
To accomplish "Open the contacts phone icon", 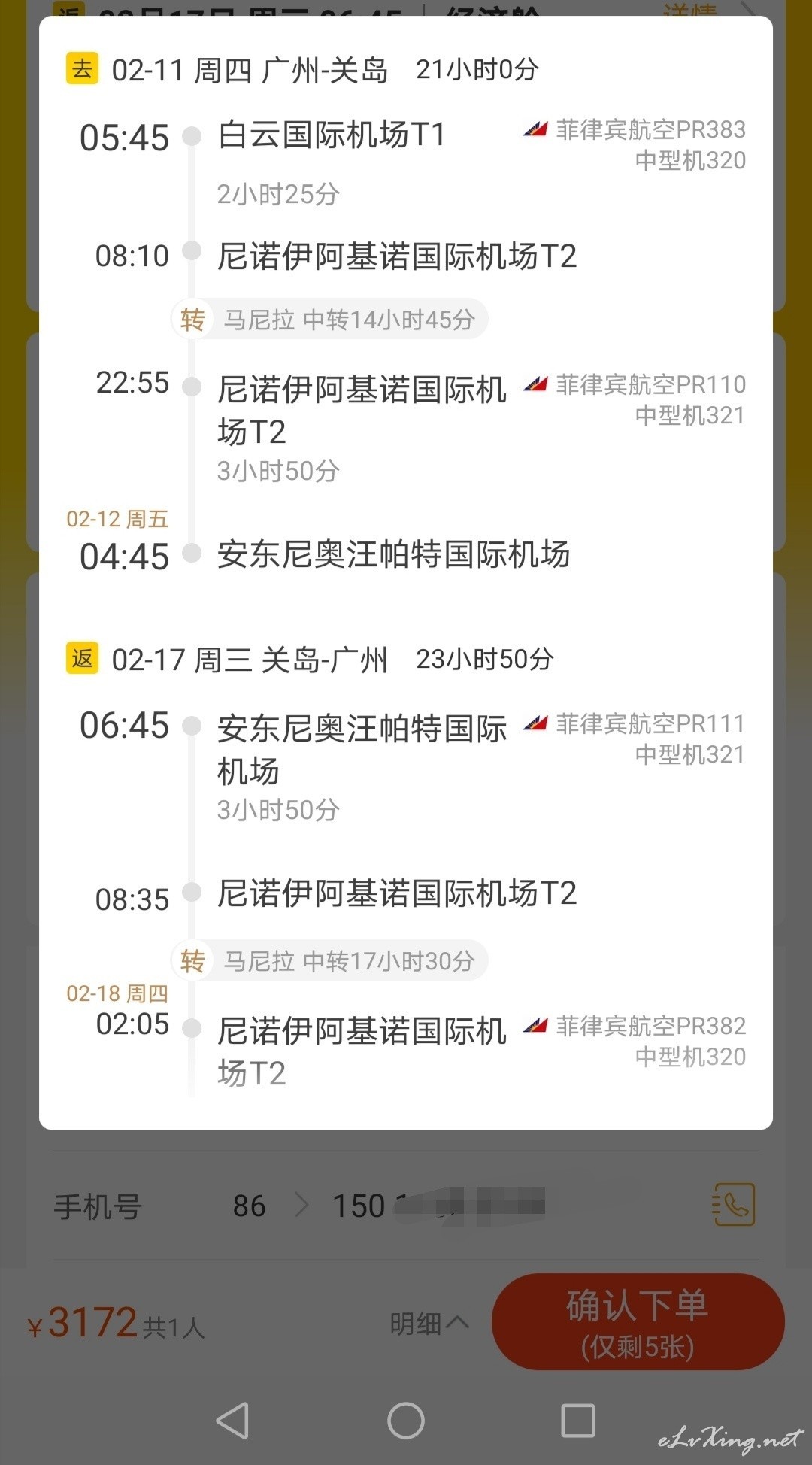I will point(734,1205).
